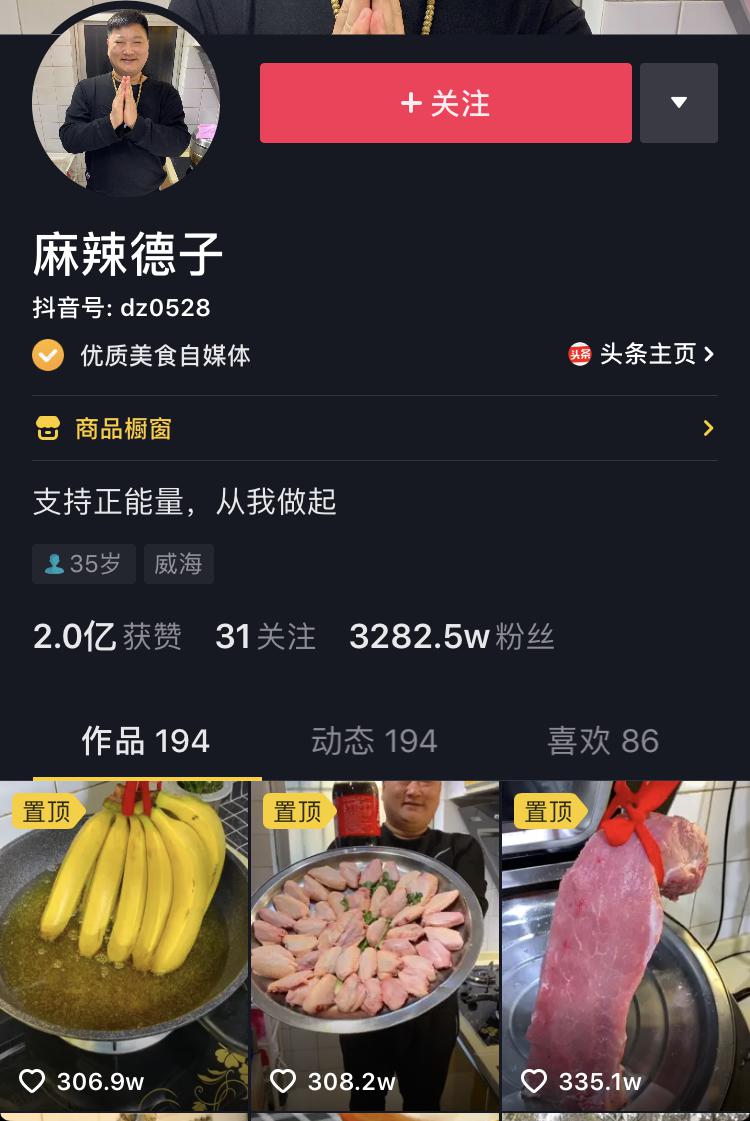Open the pinned raw meat video, 335.1w likes
Screen dimensions: 750x1121
pos(626,945)
